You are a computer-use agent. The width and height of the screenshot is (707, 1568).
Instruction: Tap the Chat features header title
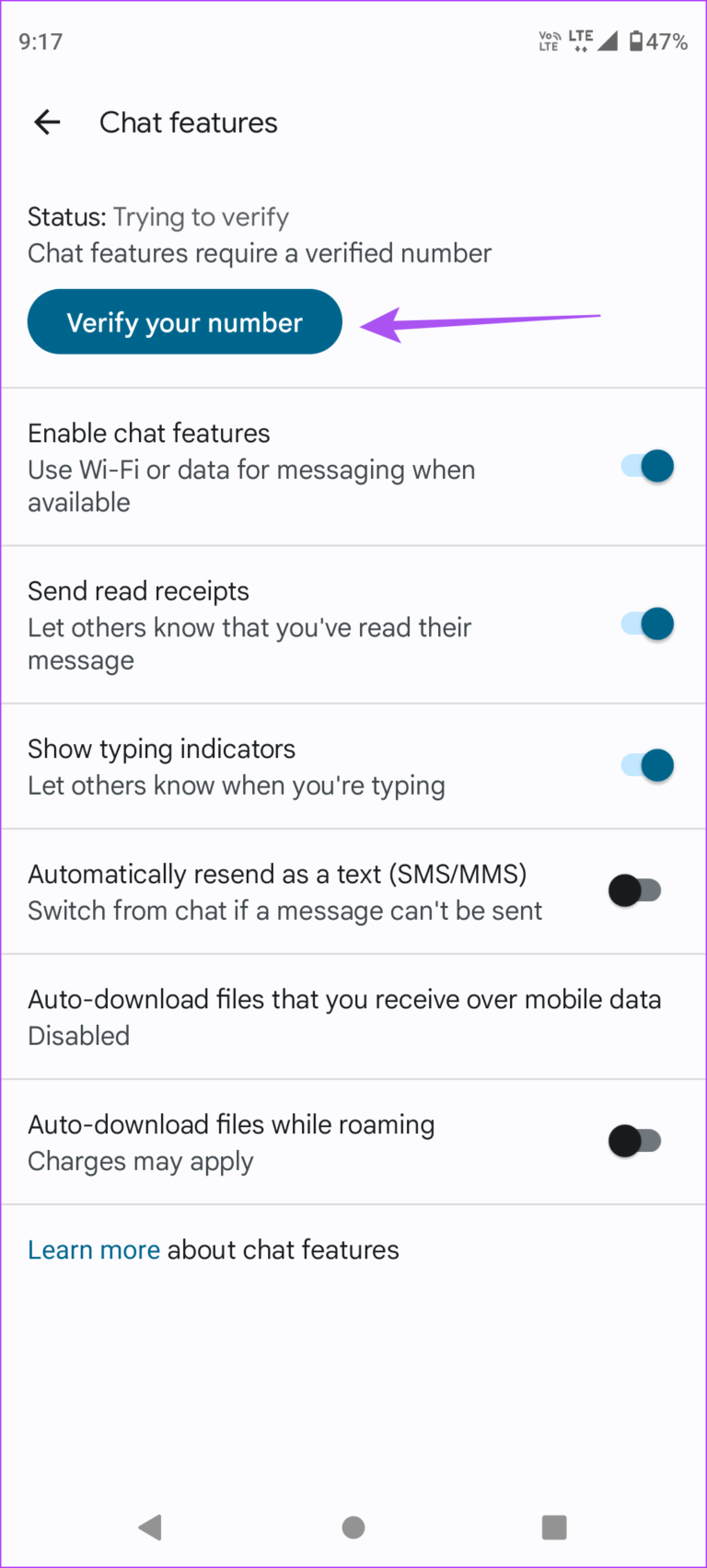[x=189, y=122]
